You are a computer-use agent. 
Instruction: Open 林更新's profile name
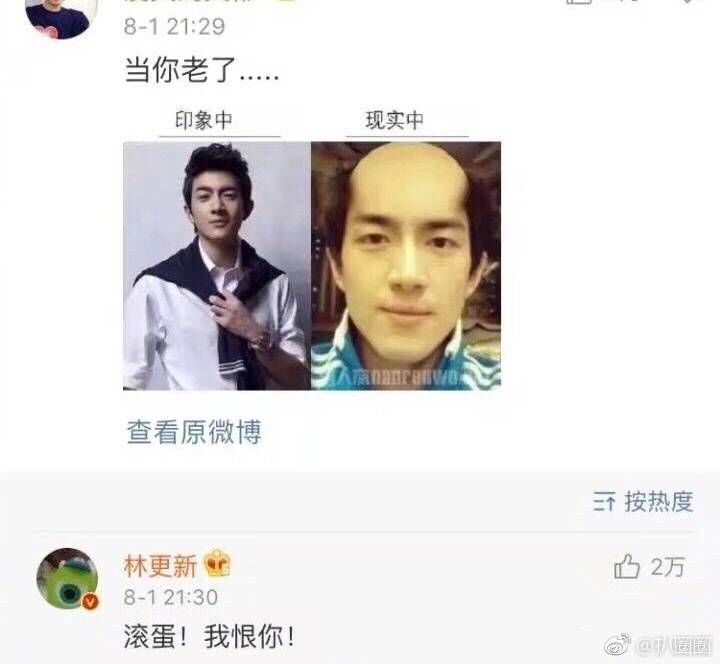point(160,565)
